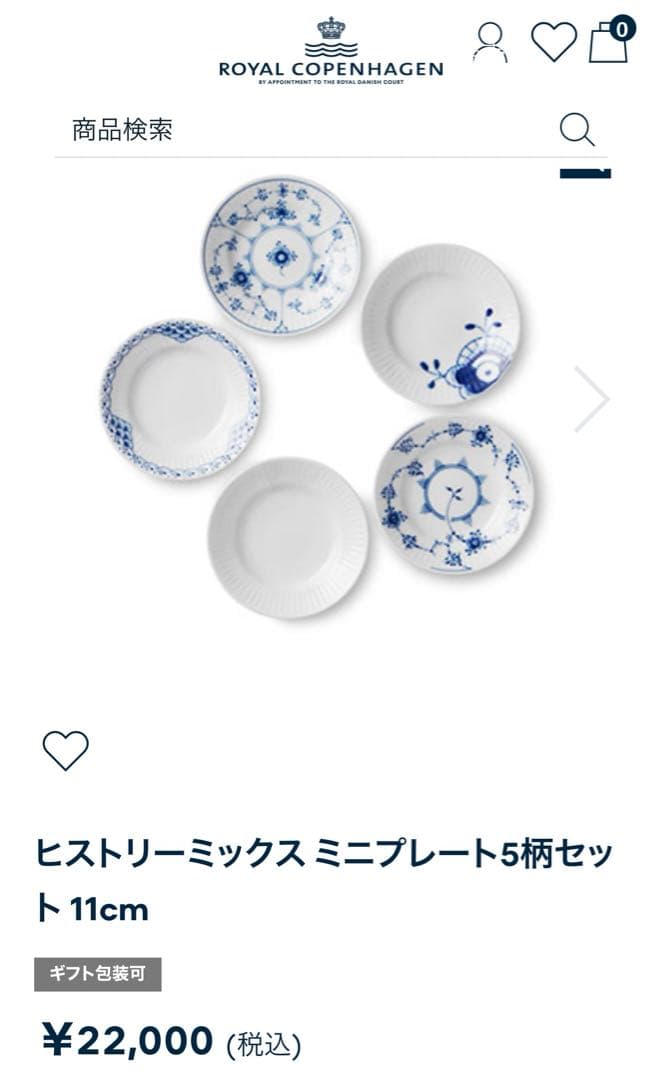This screenshot has width=663, height=1080.
Task: Tap the 商品検索 search field
Action: pos(300,130)
